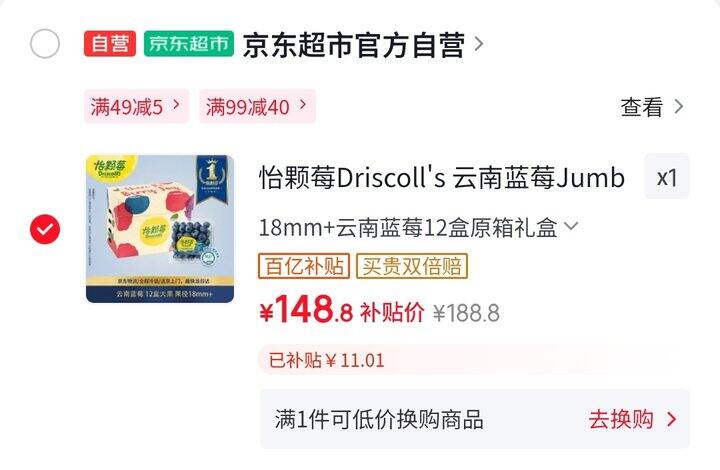Select all items from 京东超市官方自营 store
The image size is (720, 470).
tap(45, 44)
